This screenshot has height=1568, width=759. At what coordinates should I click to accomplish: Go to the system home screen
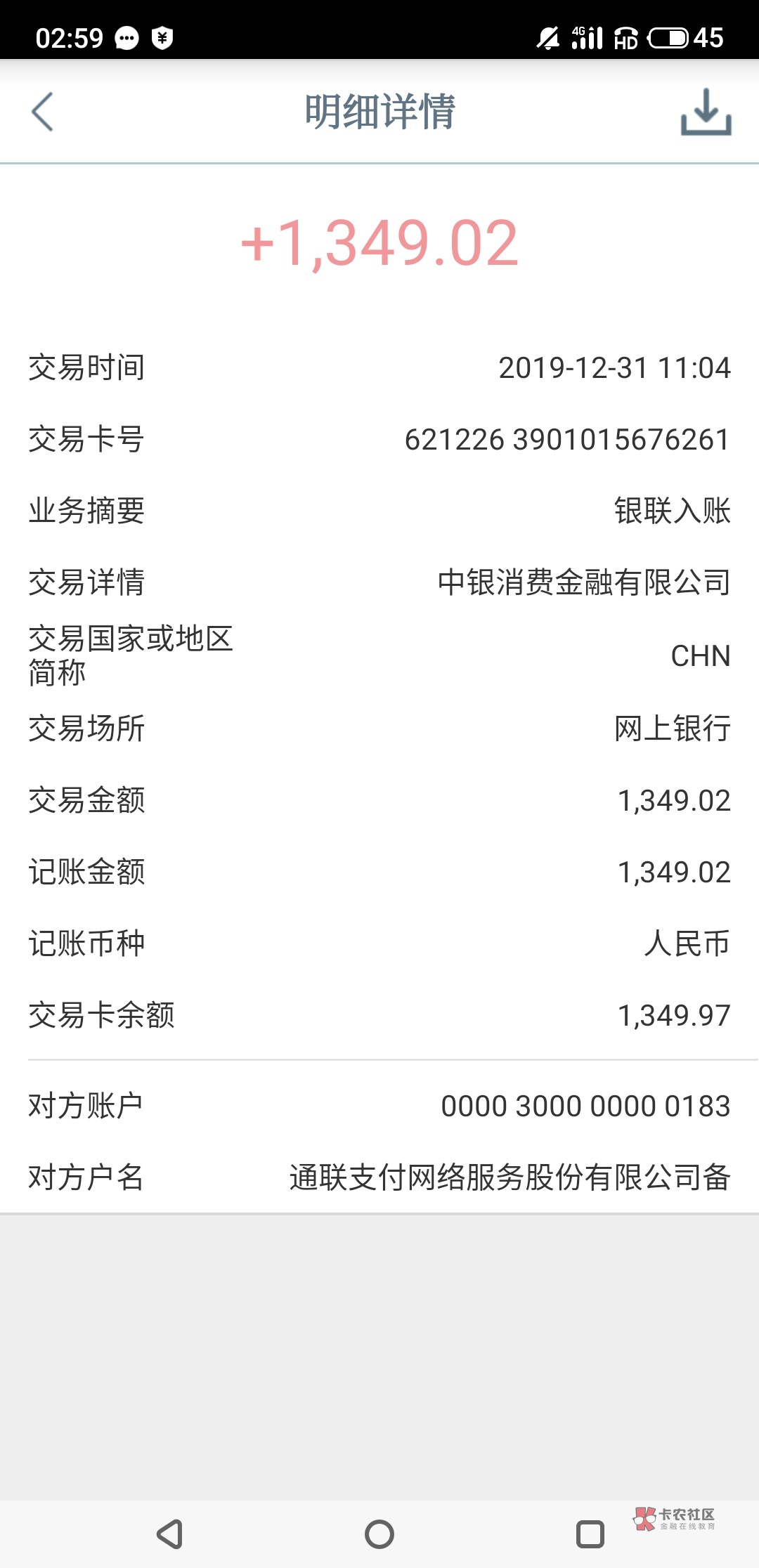point(379,1534)
